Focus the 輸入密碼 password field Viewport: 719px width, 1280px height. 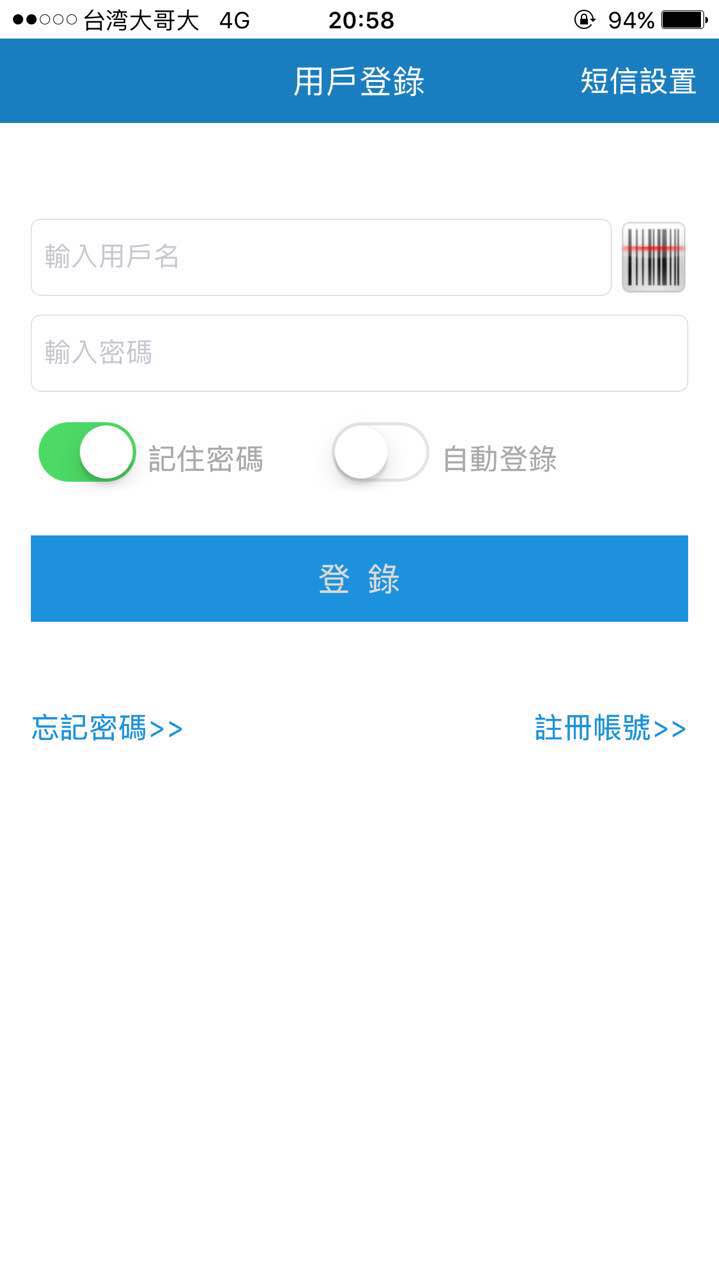click(x=359, y=353)
